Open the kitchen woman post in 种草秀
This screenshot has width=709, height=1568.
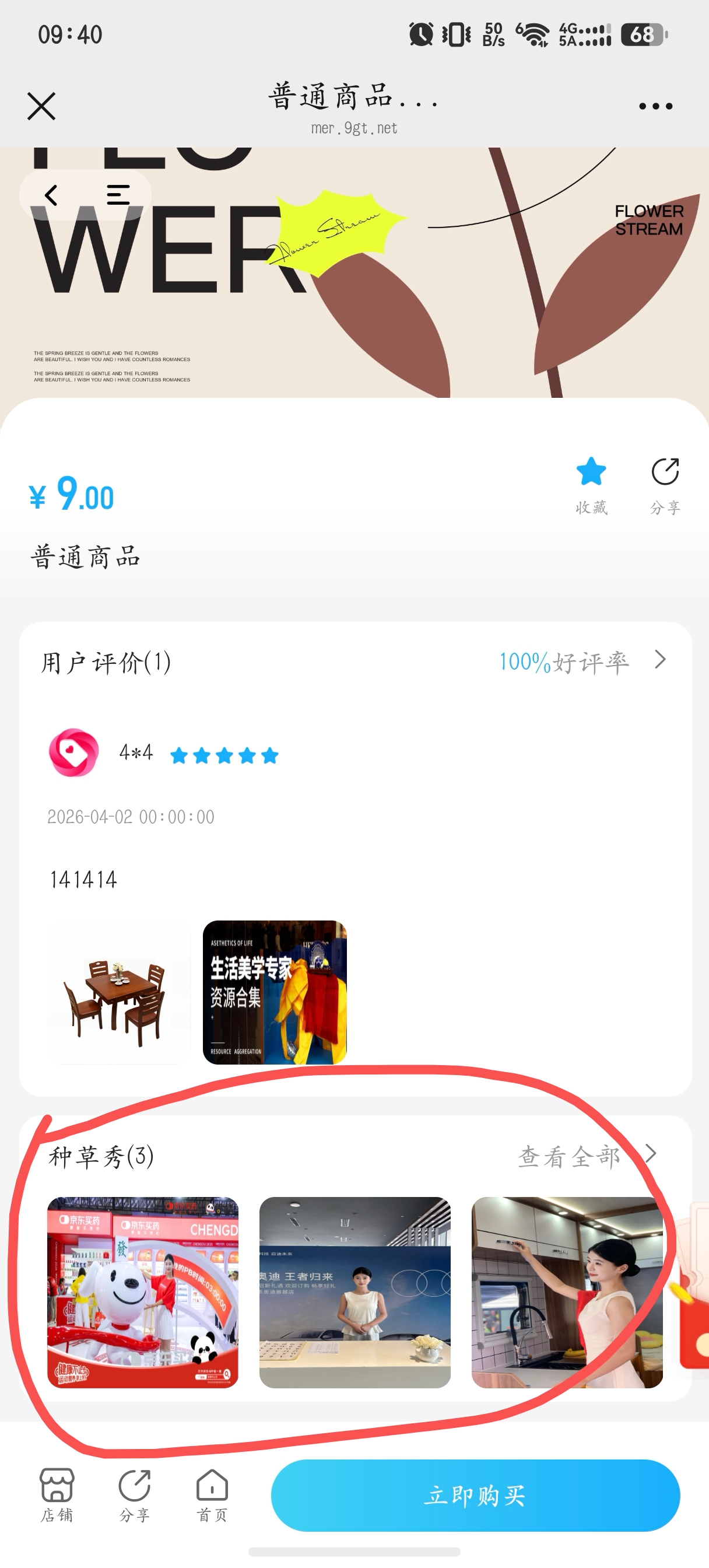pyautogui.click(x=567, y=1293)
